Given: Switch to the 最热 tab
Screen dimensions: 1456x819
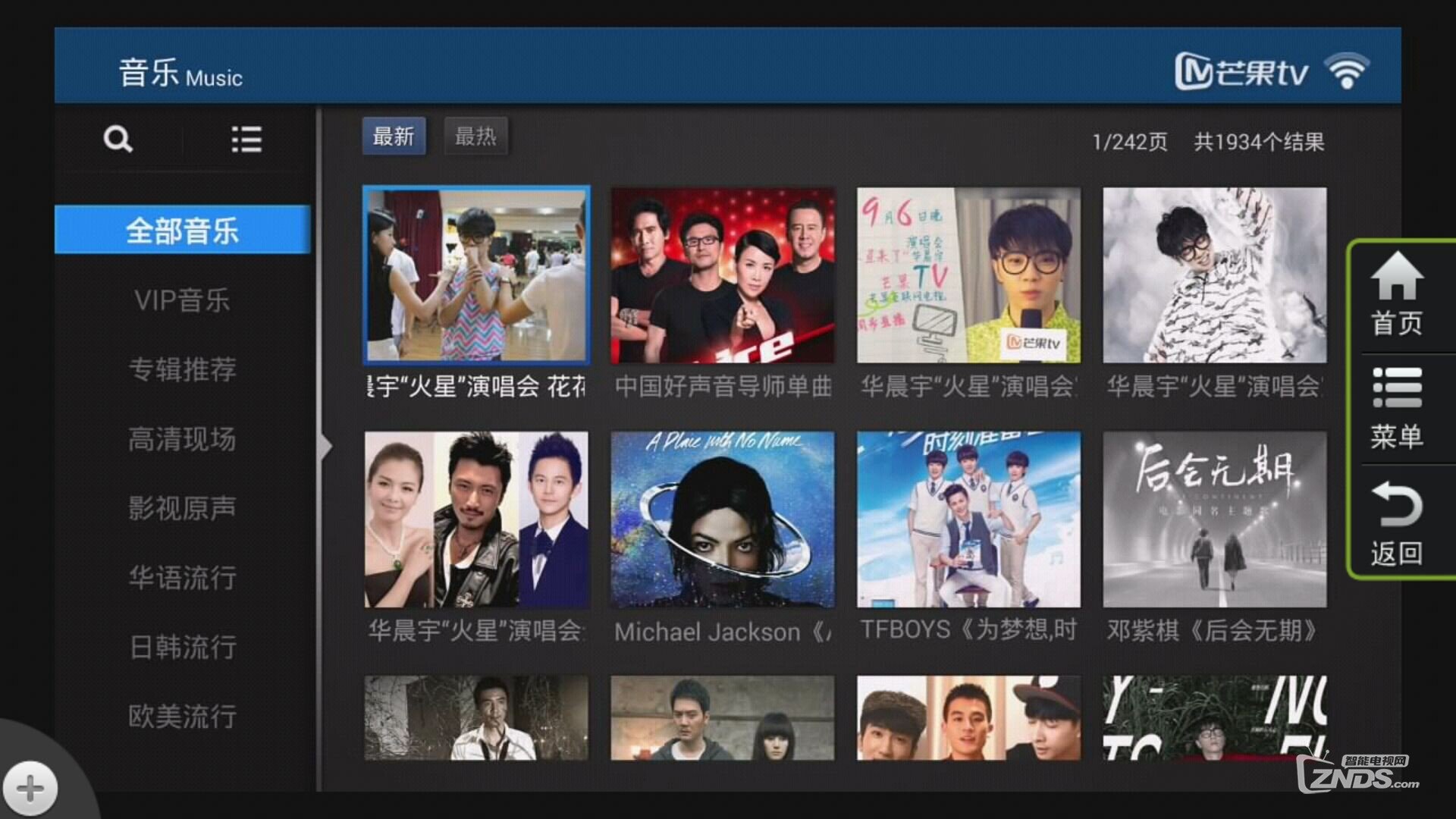Looking at the screenshot, I should coord(475,136).
